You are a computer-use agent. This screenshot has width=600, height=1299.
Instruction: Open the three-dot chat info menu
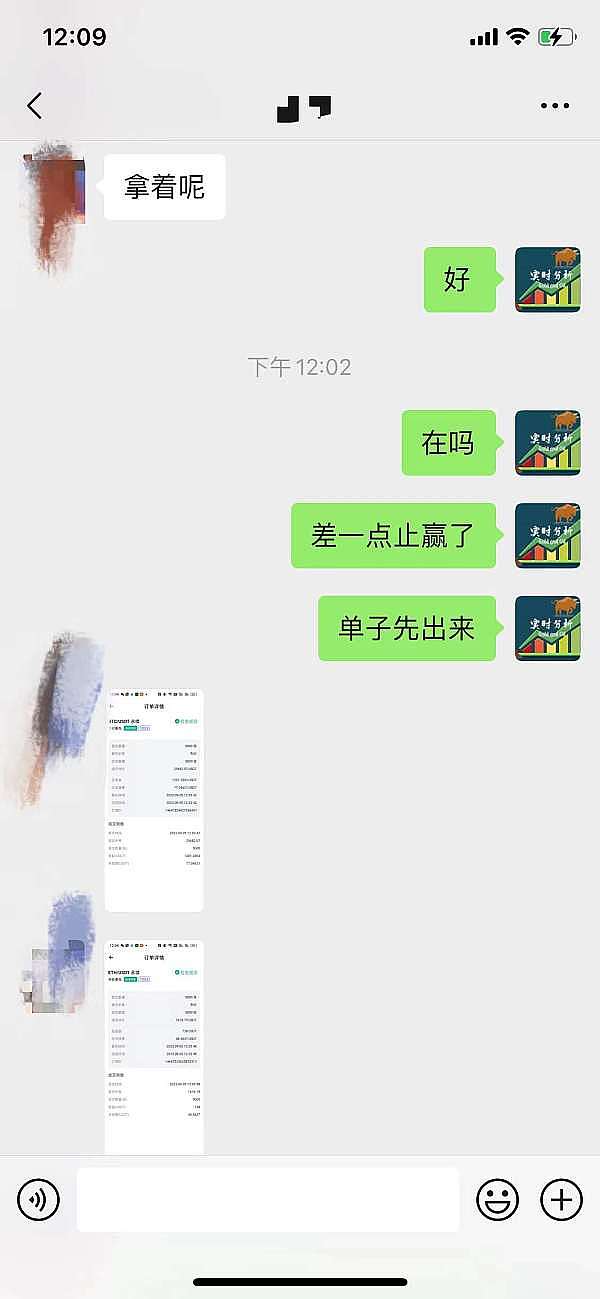click(554, 106)
